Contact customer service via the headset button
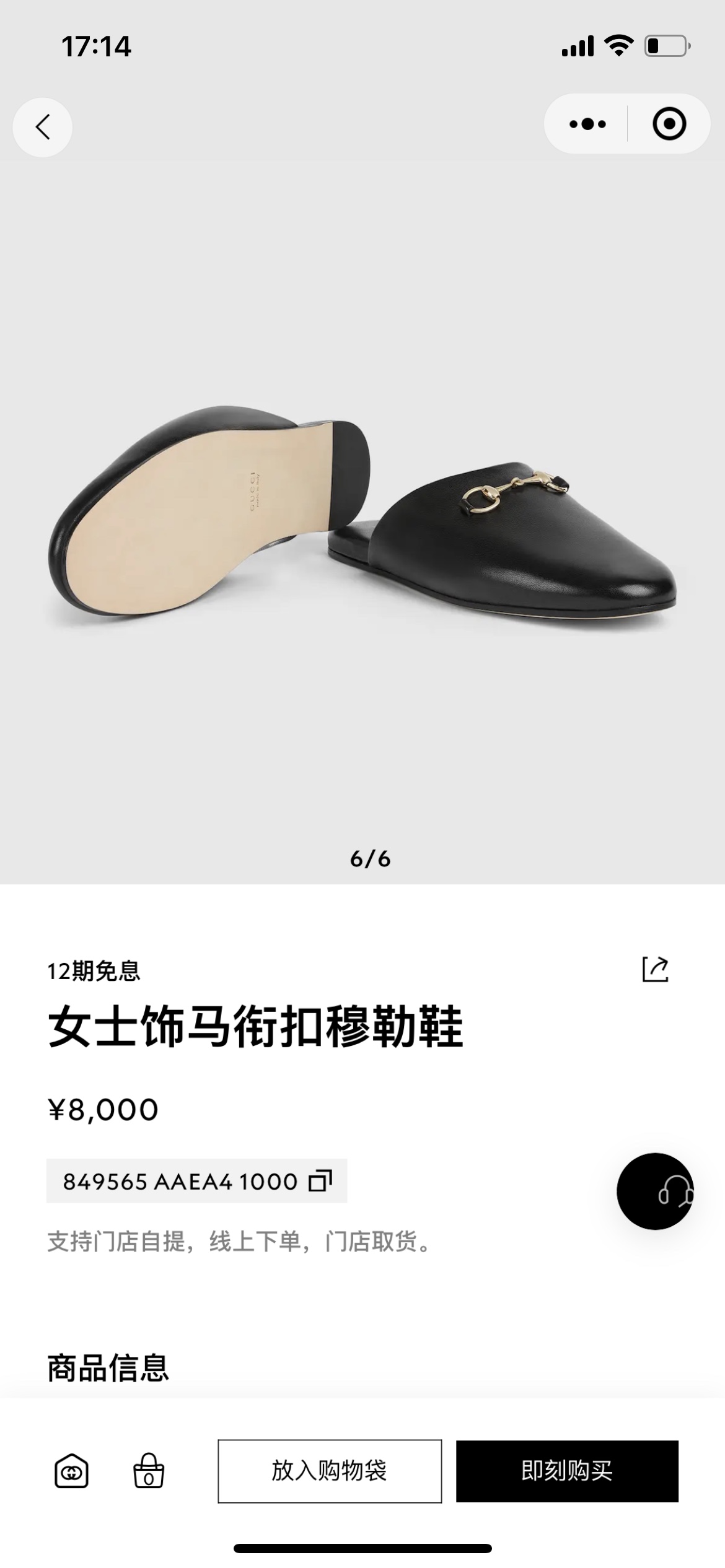 click(655, 1191)
